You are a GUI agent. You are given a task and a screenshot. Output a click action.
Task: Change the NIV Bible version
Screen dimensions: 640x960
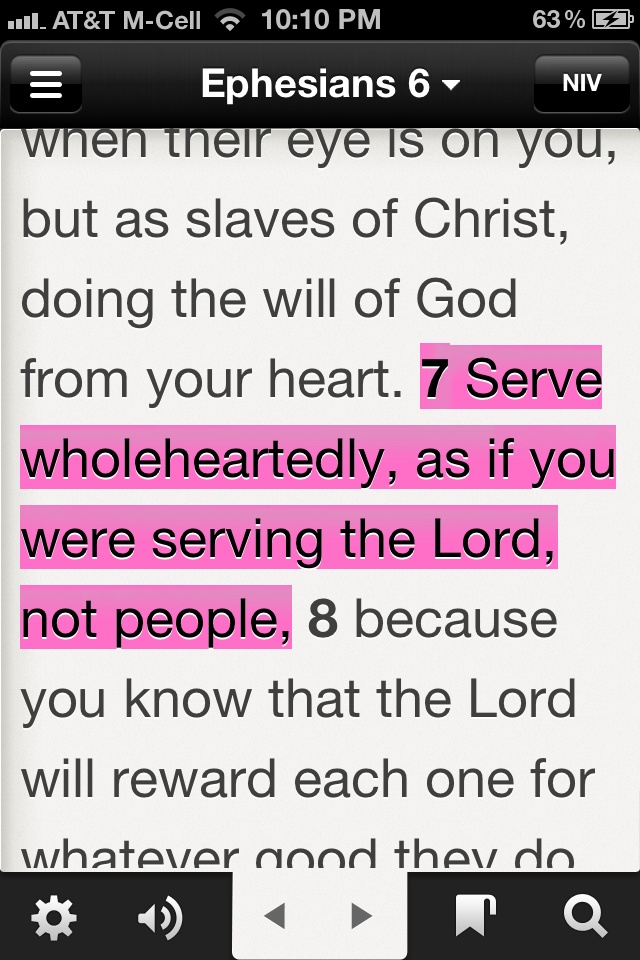(x=581, y=83)
